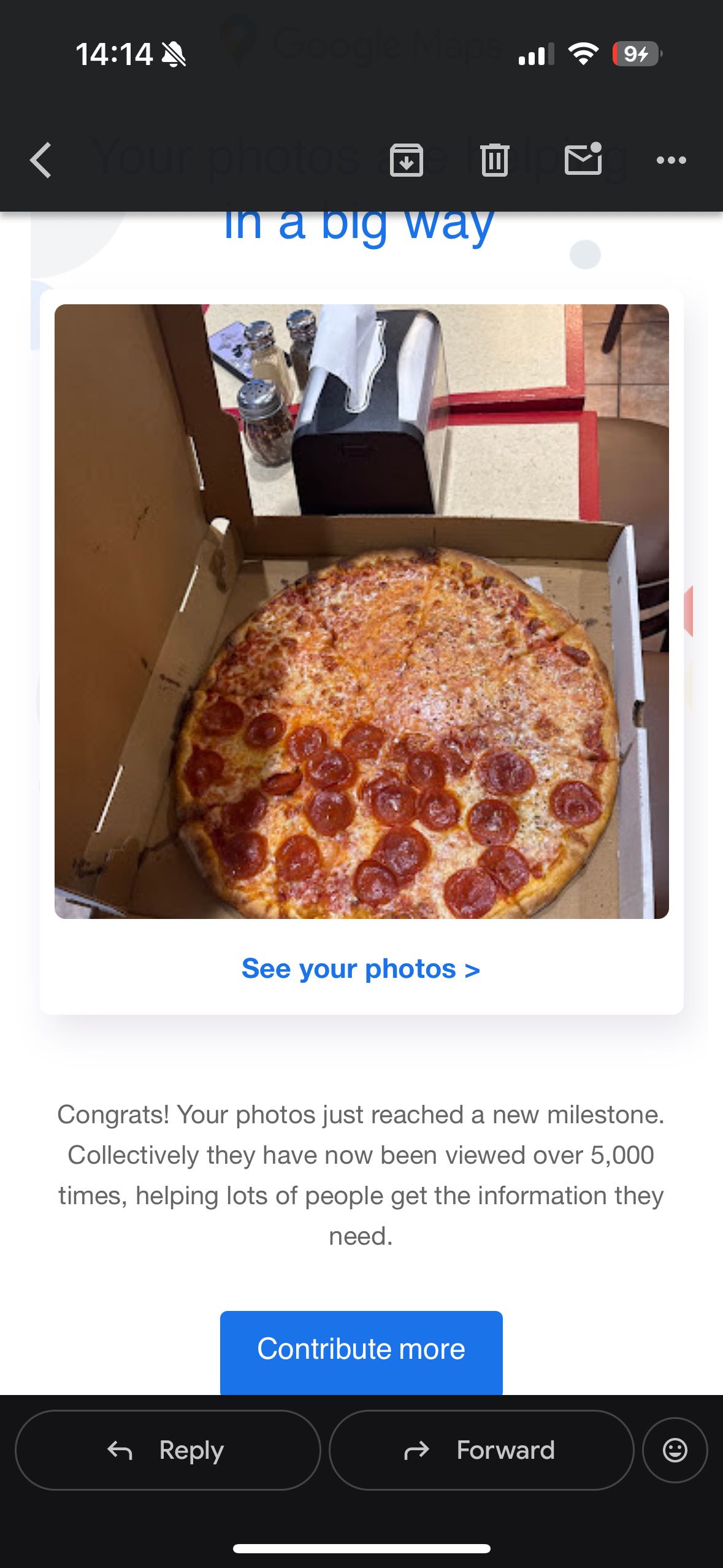The width and height of the screenshot is (723, 1568).
Task: Tap the cellular signal indicator
Action: pos(535,54)
